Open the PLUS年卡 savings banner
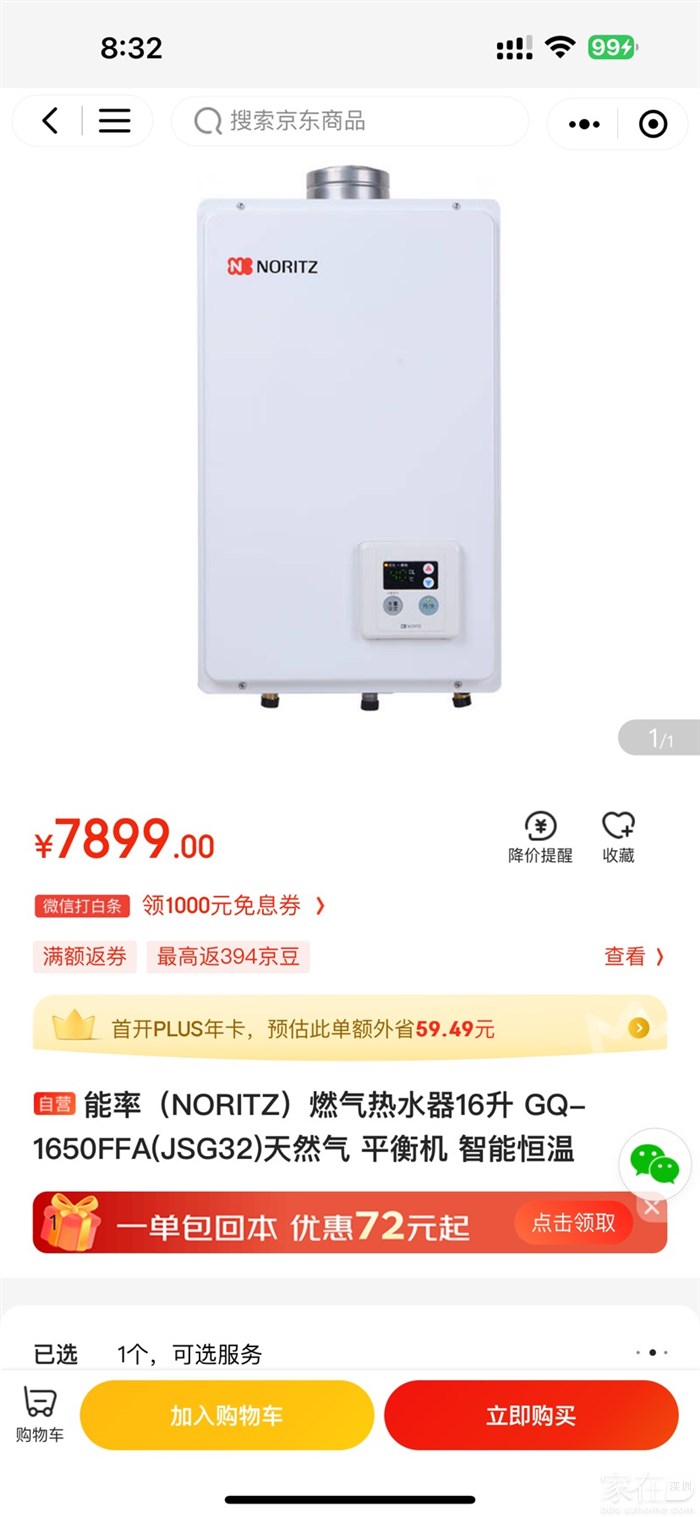The image size is (700, 1517). click(350, 1028)
